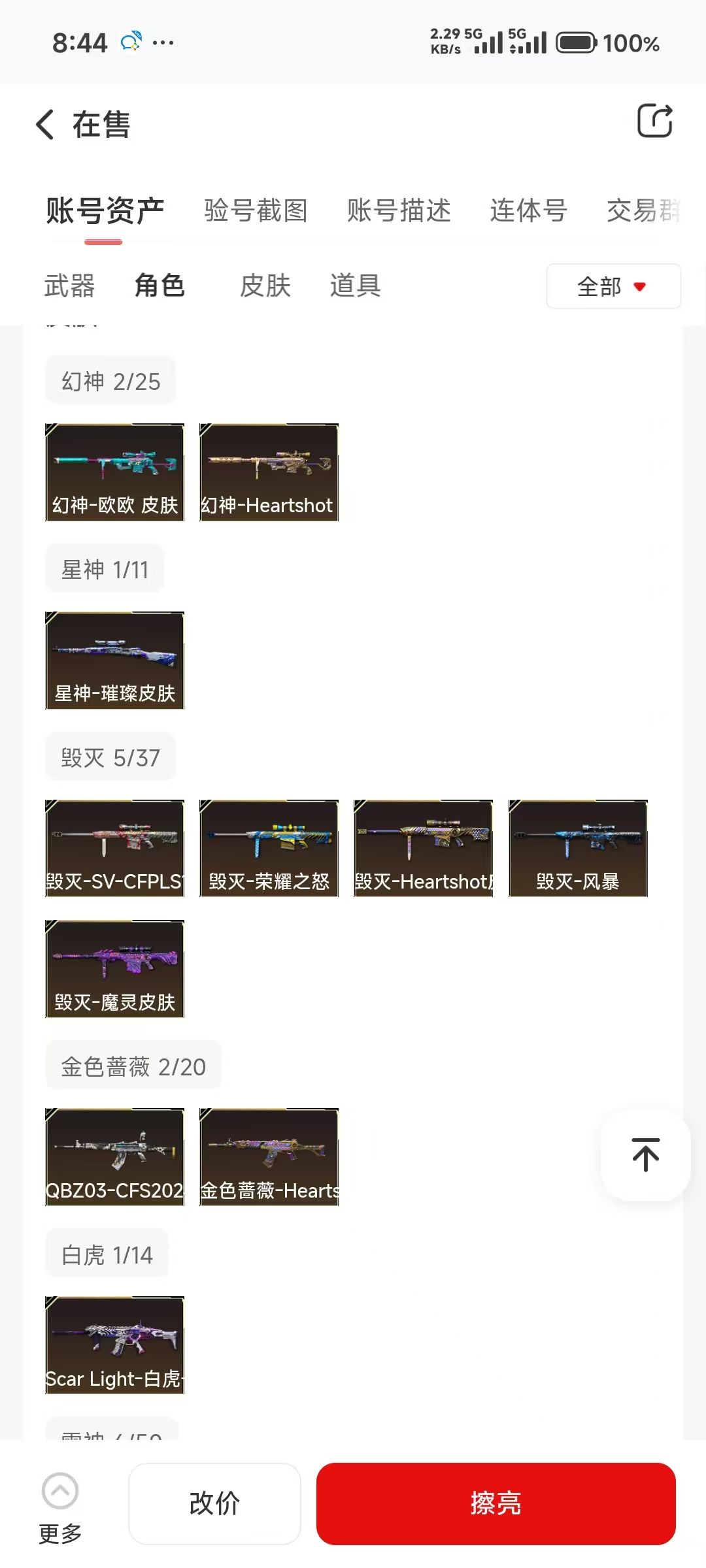706x1568 pixels.
Task: View the 星神-璀璨皮肤 weapon
Action: click(x=114, y=661)
